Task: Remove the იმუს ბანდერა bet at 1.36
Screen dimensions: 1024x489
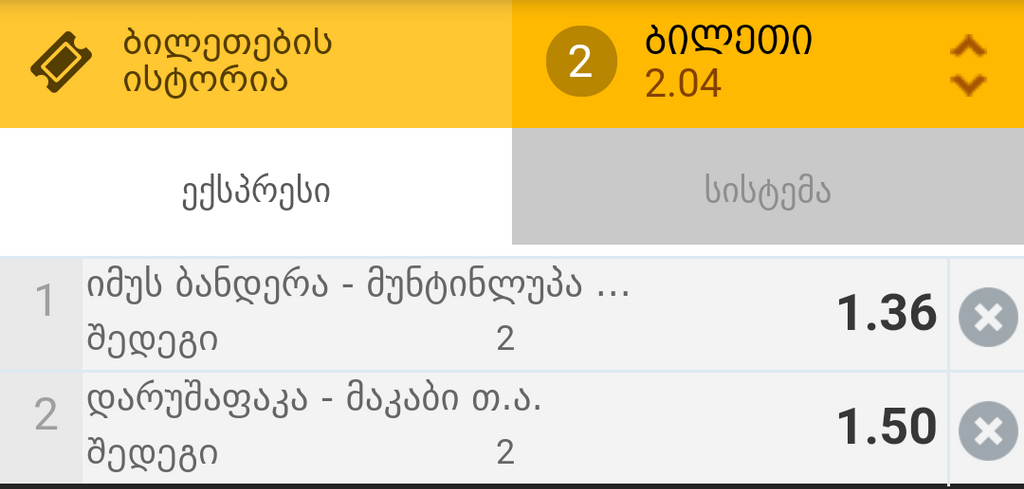Action: coord(987,318)
